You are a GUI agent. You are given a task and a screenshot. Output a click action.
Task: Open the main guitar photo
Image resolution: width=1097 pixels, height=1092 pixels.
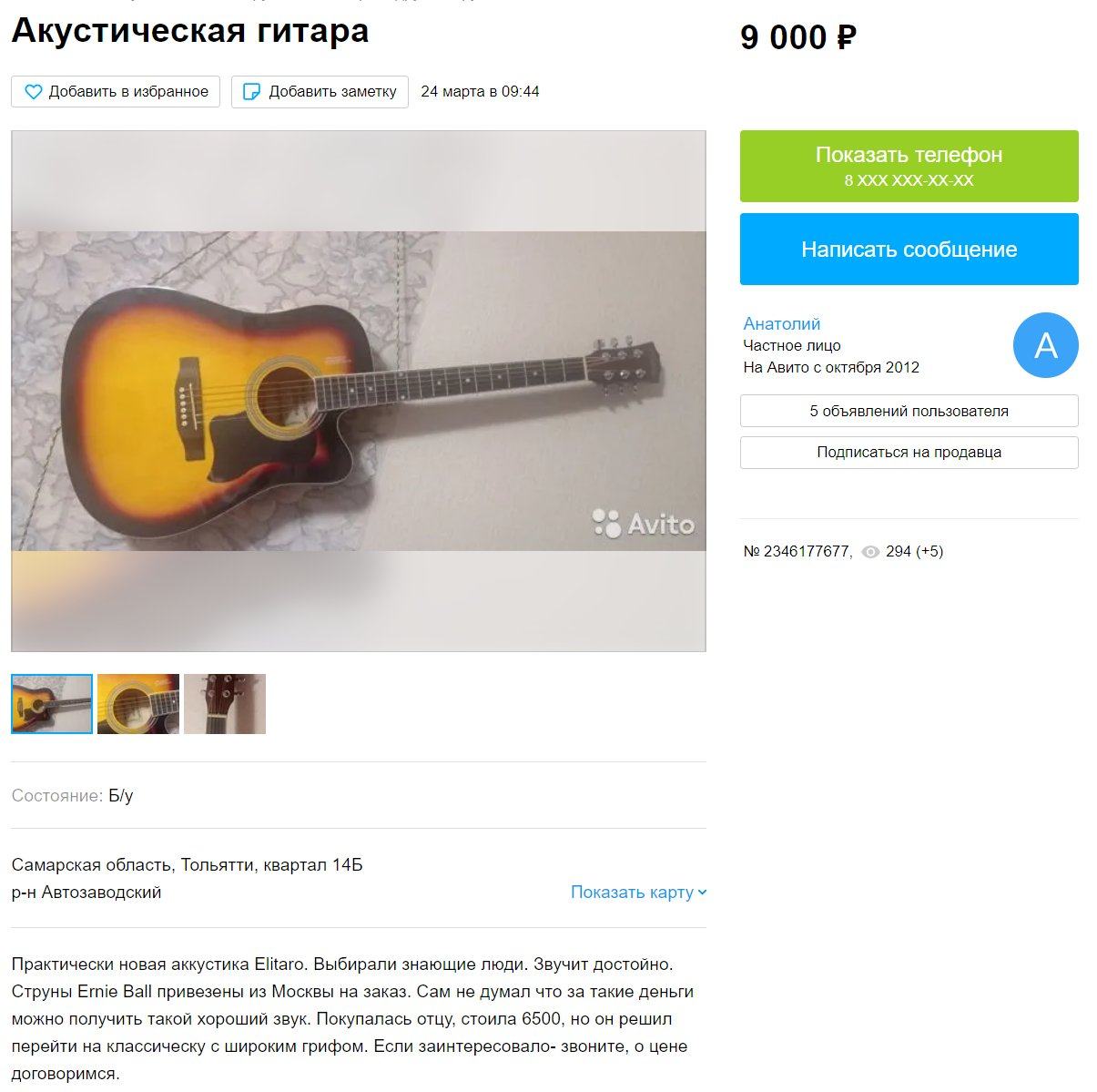358,392
